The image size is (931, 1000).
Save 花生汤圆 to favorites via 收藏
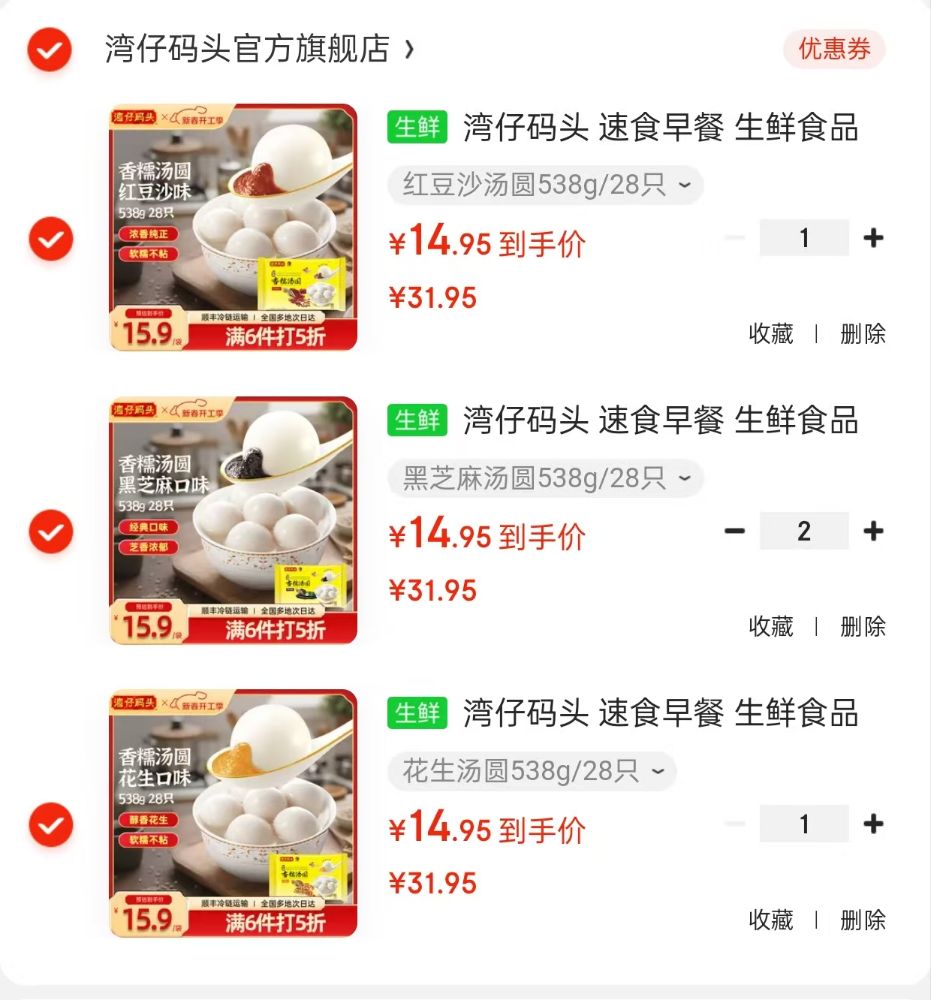771,920
